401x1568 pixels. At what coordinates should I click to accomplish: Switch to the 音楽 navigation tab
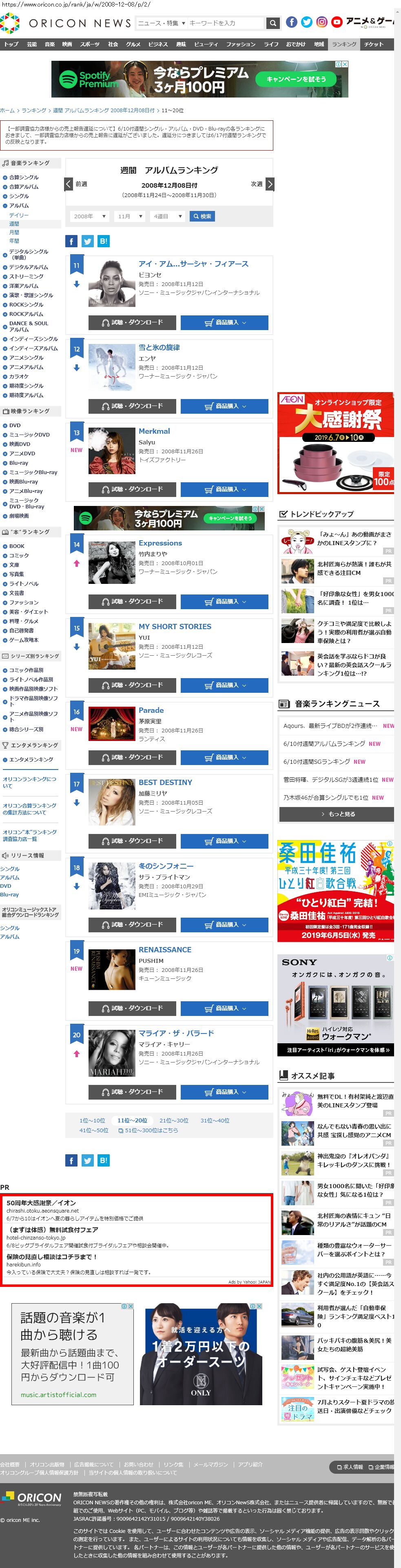tap(49, 44)
